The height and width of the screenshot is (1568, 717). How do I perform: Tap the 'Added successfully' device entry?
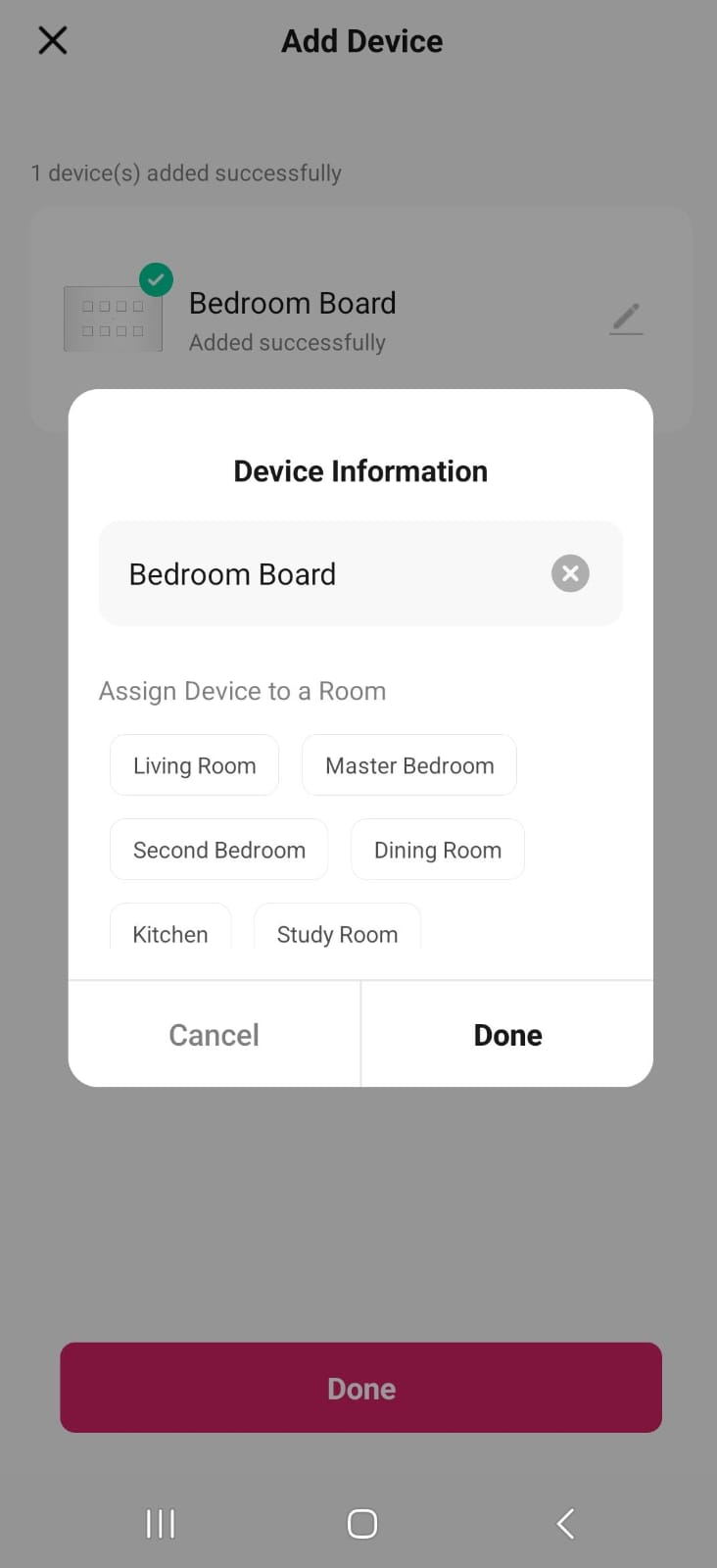point(287,342)
